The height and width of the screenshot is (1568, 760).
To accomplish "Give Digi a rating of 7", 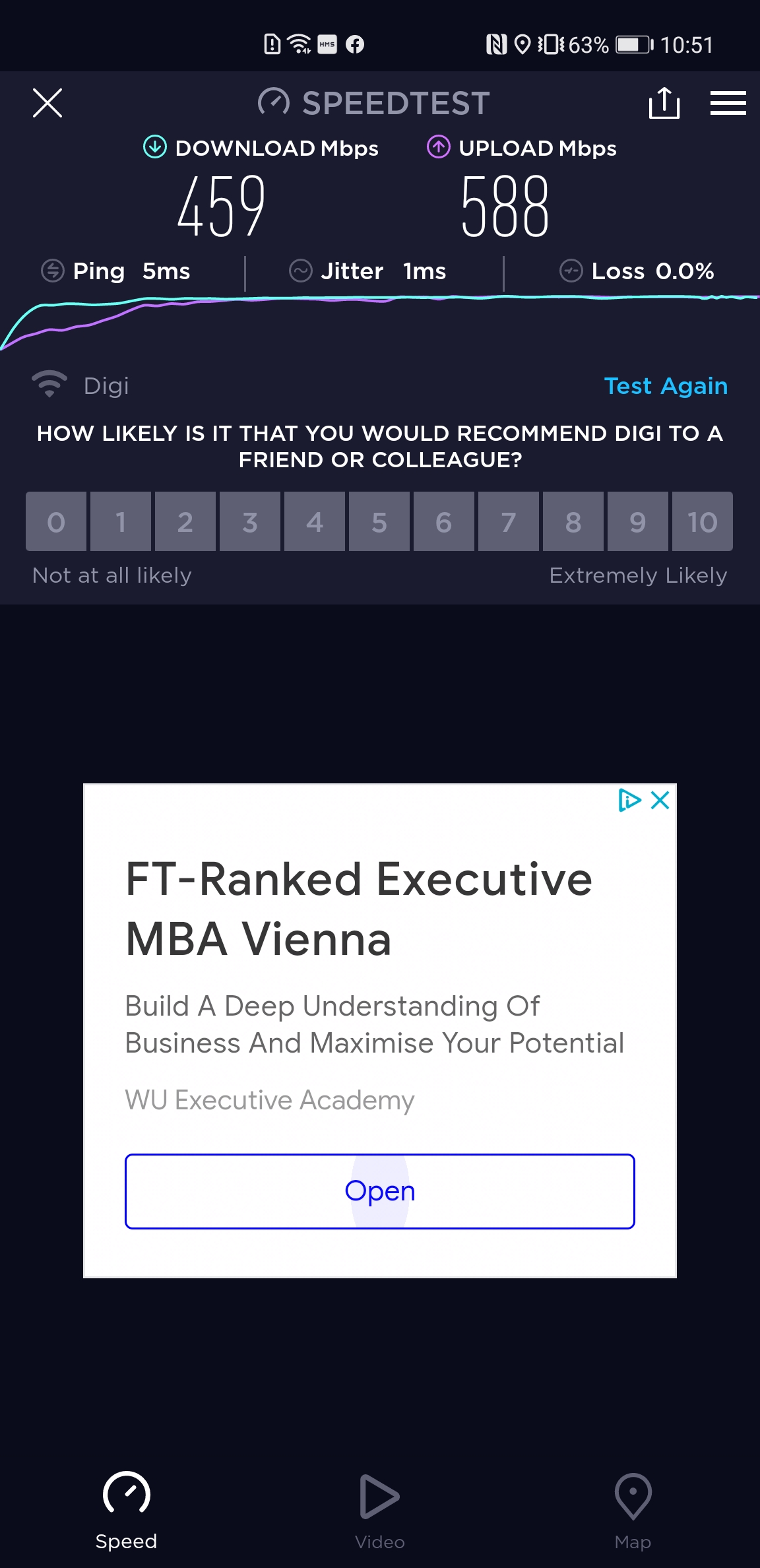I will (x=509, y=521).
